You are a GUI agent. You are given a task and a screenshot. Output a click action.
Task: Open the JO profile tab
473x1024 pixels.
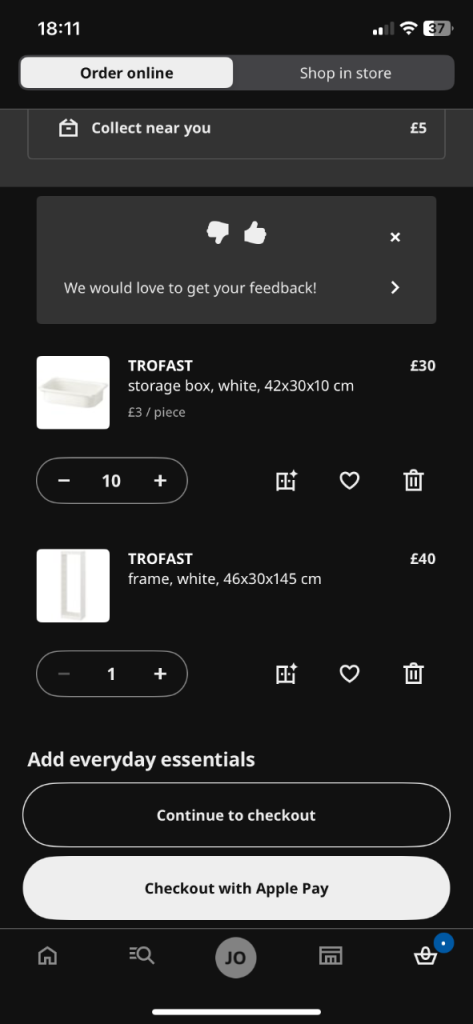click(236, 957)
